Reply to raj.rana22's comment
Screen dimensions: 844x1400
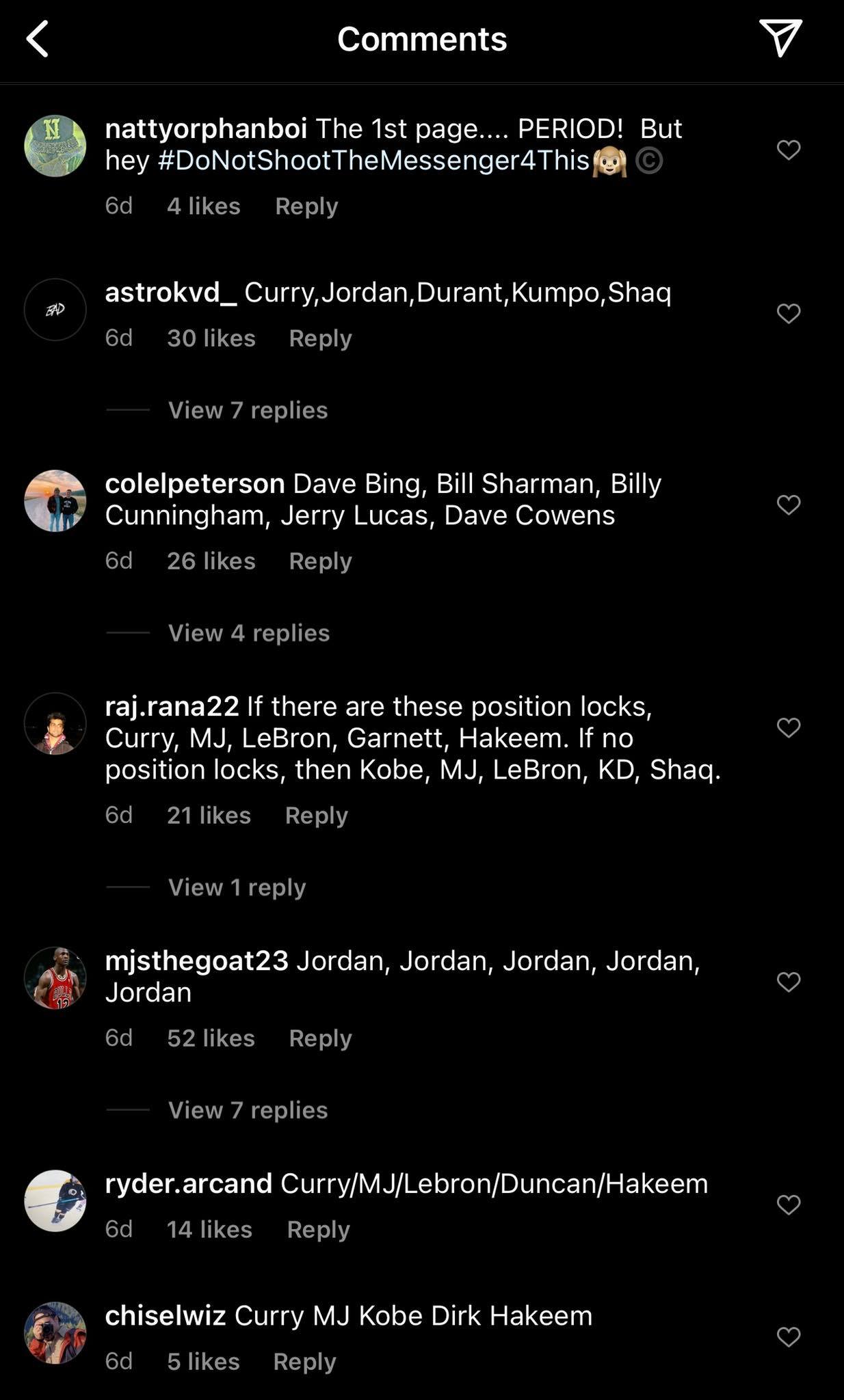click(x=316, y=815)
